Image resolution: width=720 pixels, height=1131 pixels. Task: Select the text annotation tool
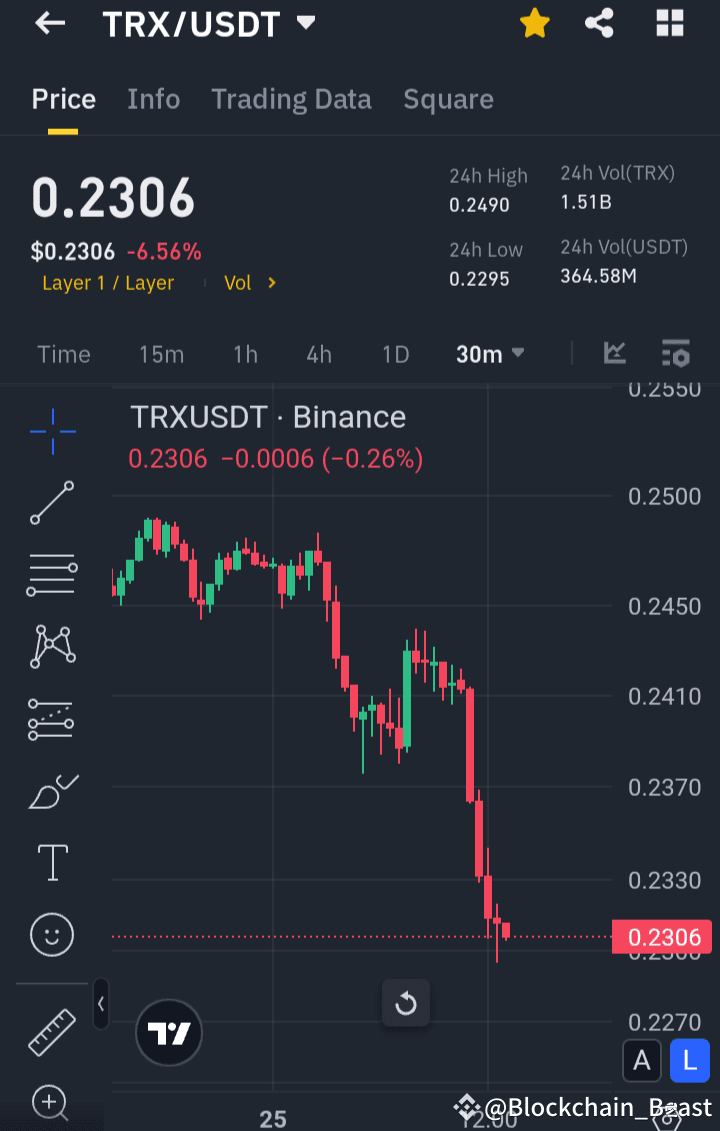(x=51, y=862)
